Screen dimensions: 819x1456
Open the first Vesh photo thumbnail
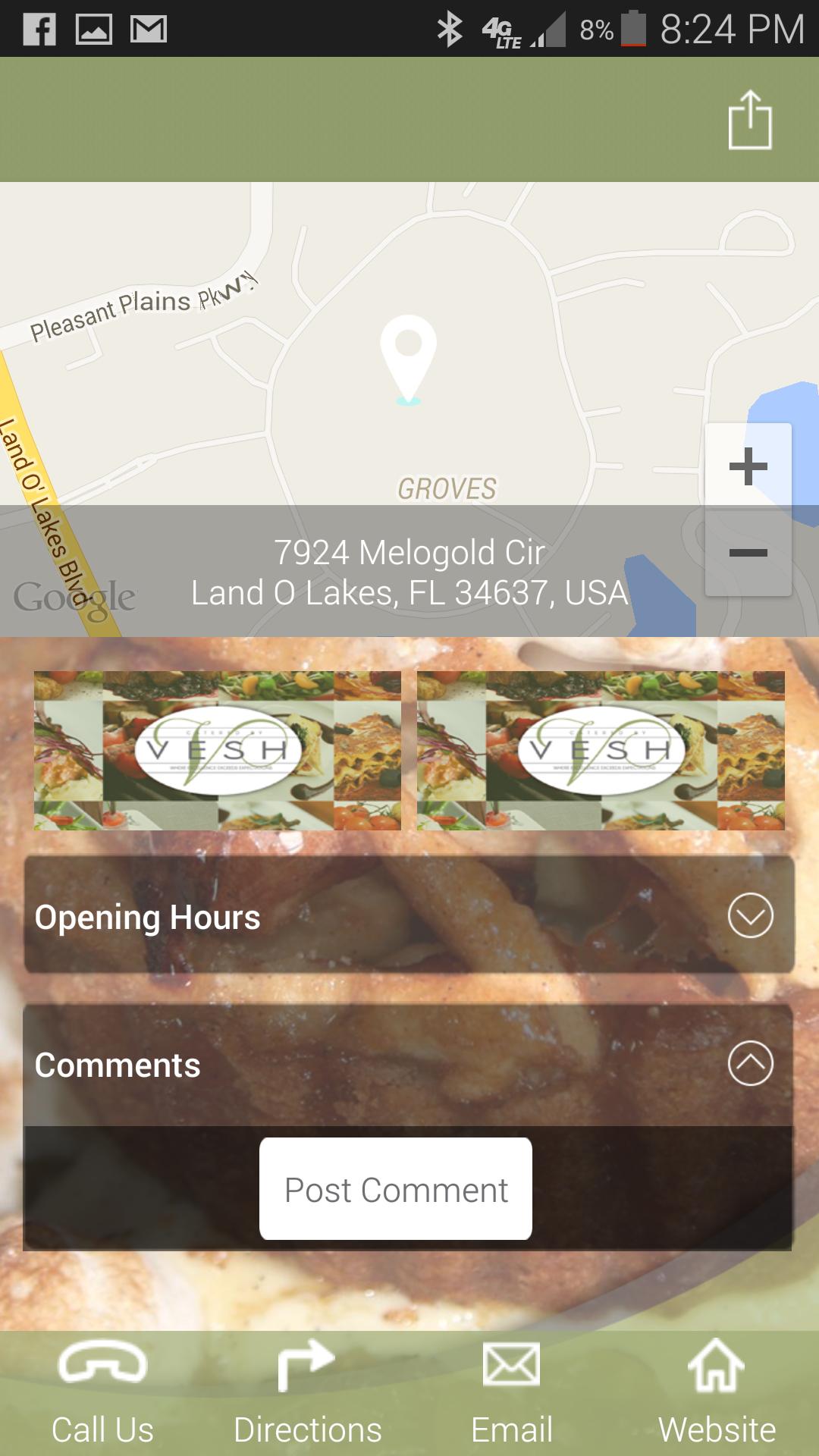point(218,750)
